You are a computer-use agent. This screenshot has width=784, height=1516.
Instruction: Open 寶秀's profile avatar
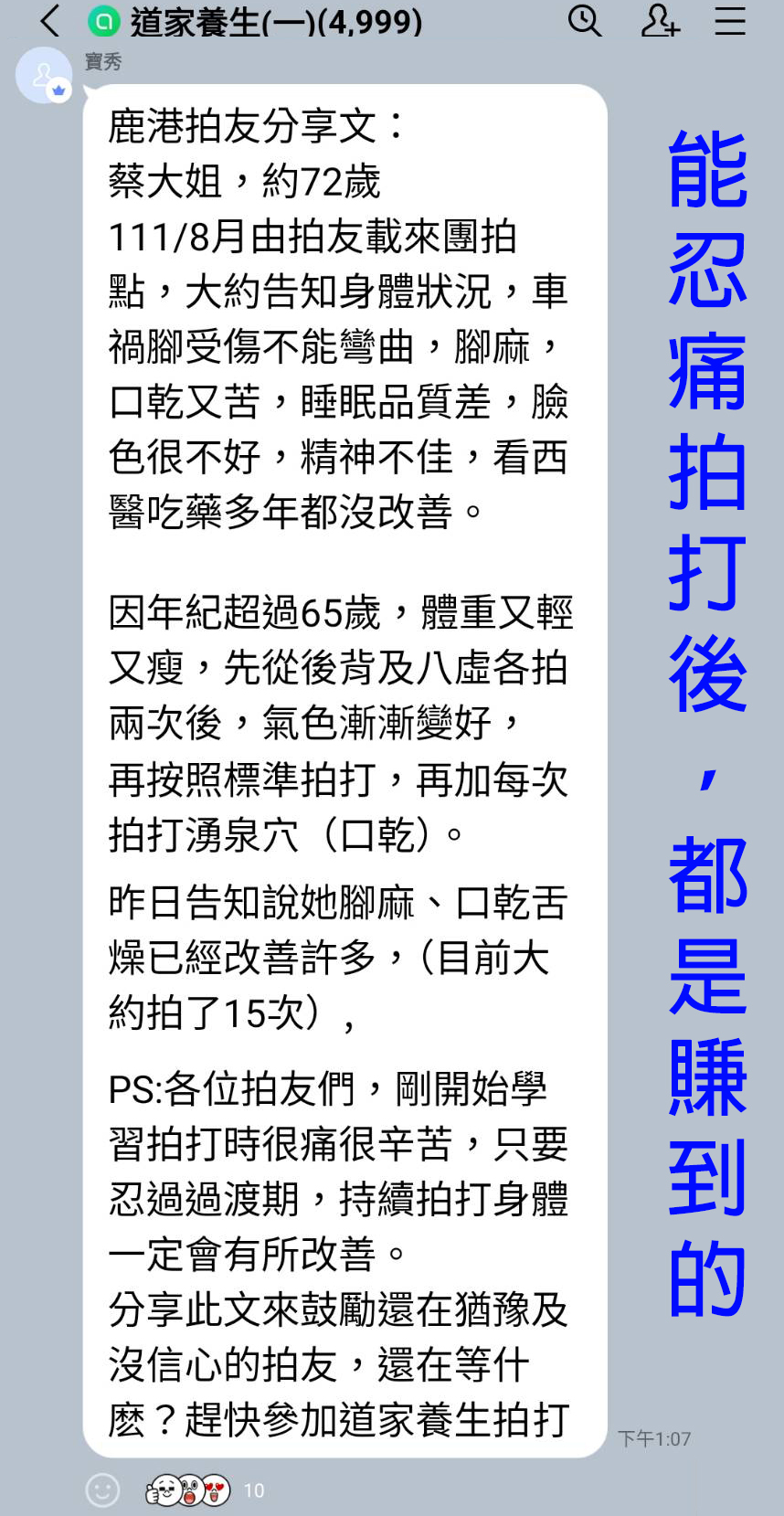tap(43, 76)
